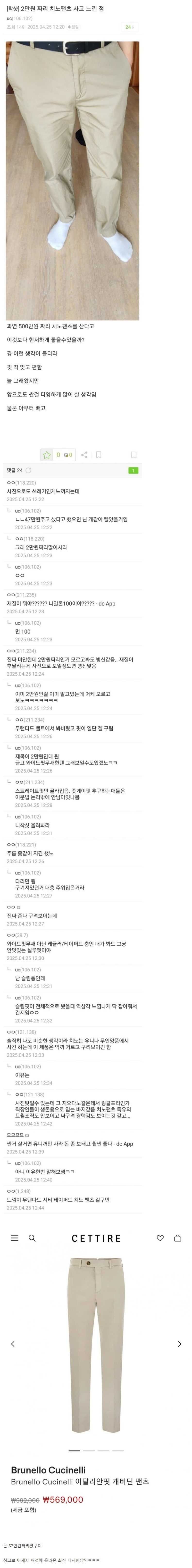Image resolution: width=192 pixels, height=1568 pixels.
Task: Jump to comments via the 24 counter chip
Action: click(x=129, y=27)
